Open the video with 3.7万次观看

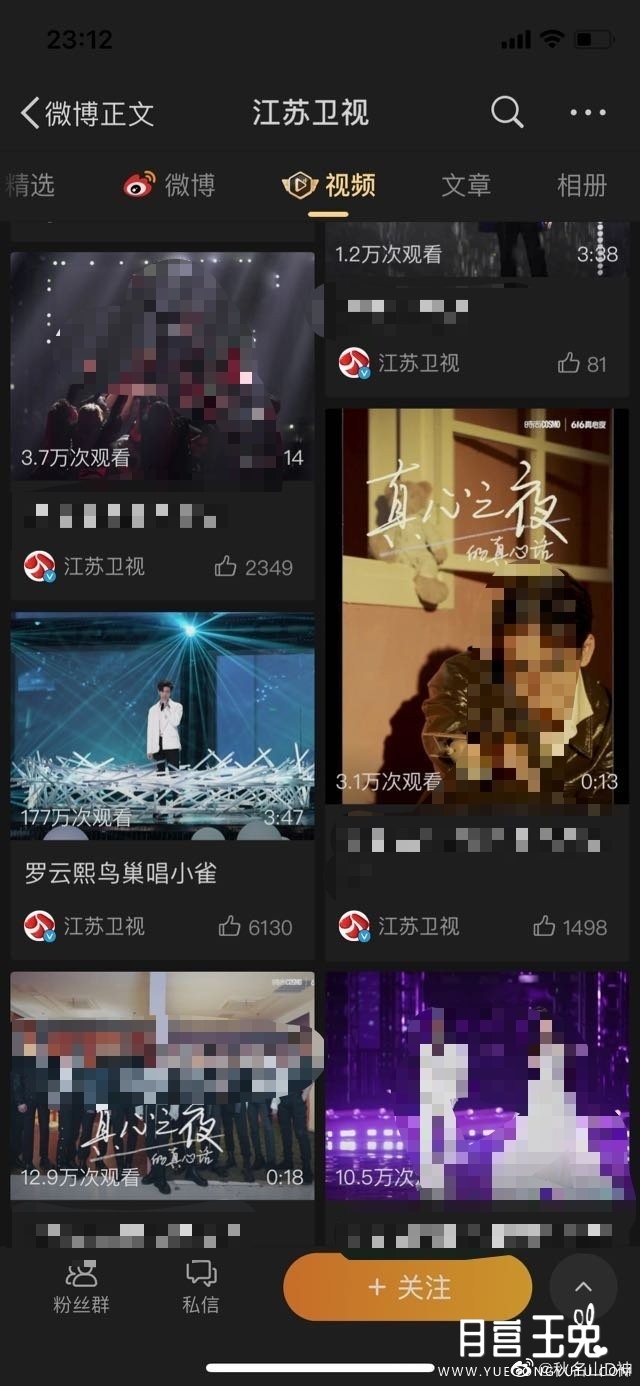tap(162, 366)
